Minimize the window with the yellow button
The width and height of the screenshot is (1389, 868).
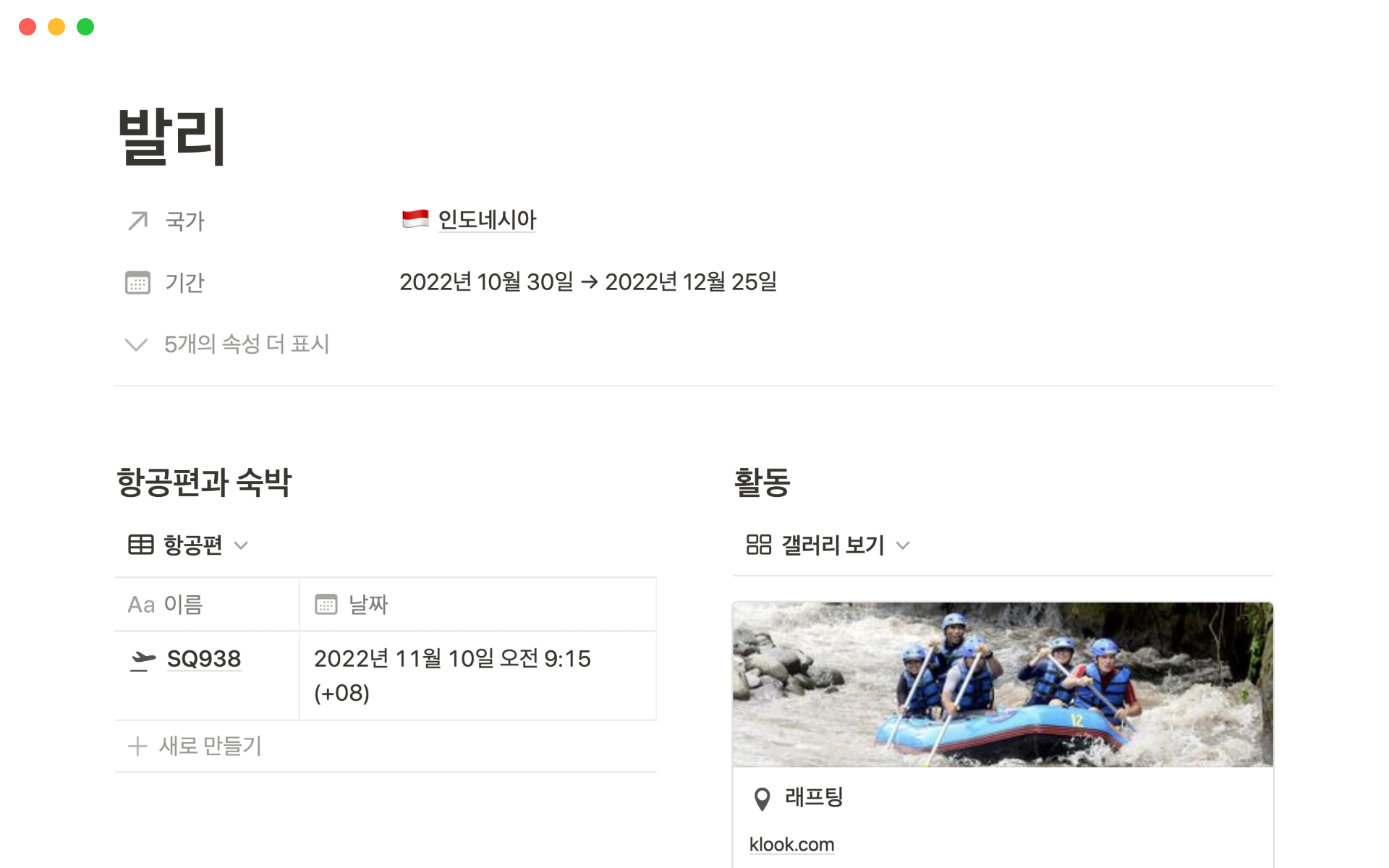[x=56, y=27]
